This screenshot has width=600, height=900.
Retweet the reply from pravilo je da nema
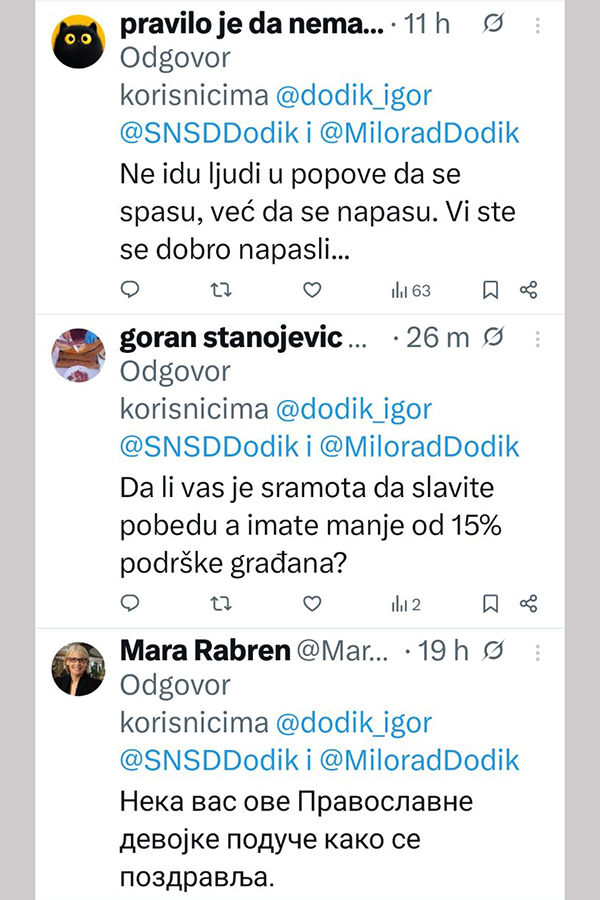(x=223, y=290)
